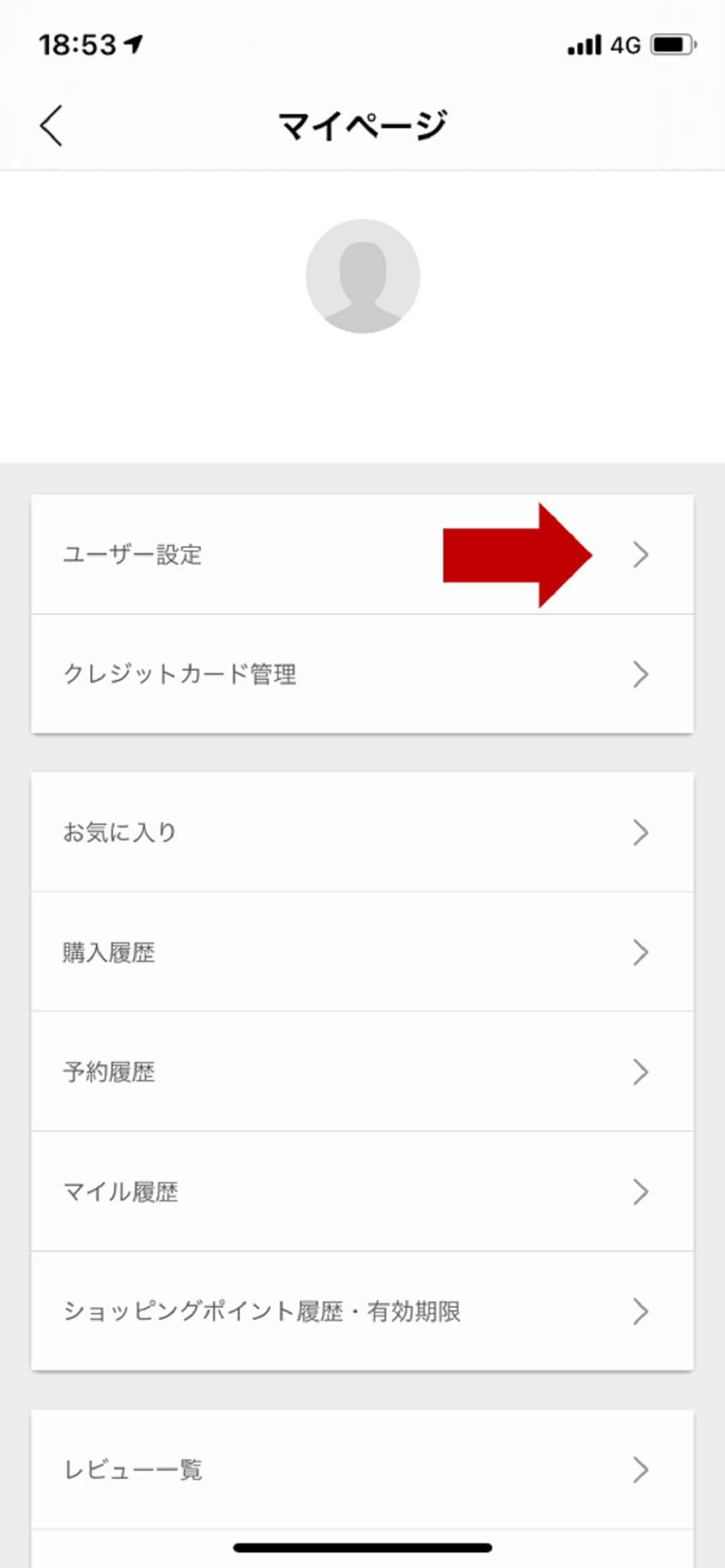
Task: Go back from マイページ
Action: 51,126
